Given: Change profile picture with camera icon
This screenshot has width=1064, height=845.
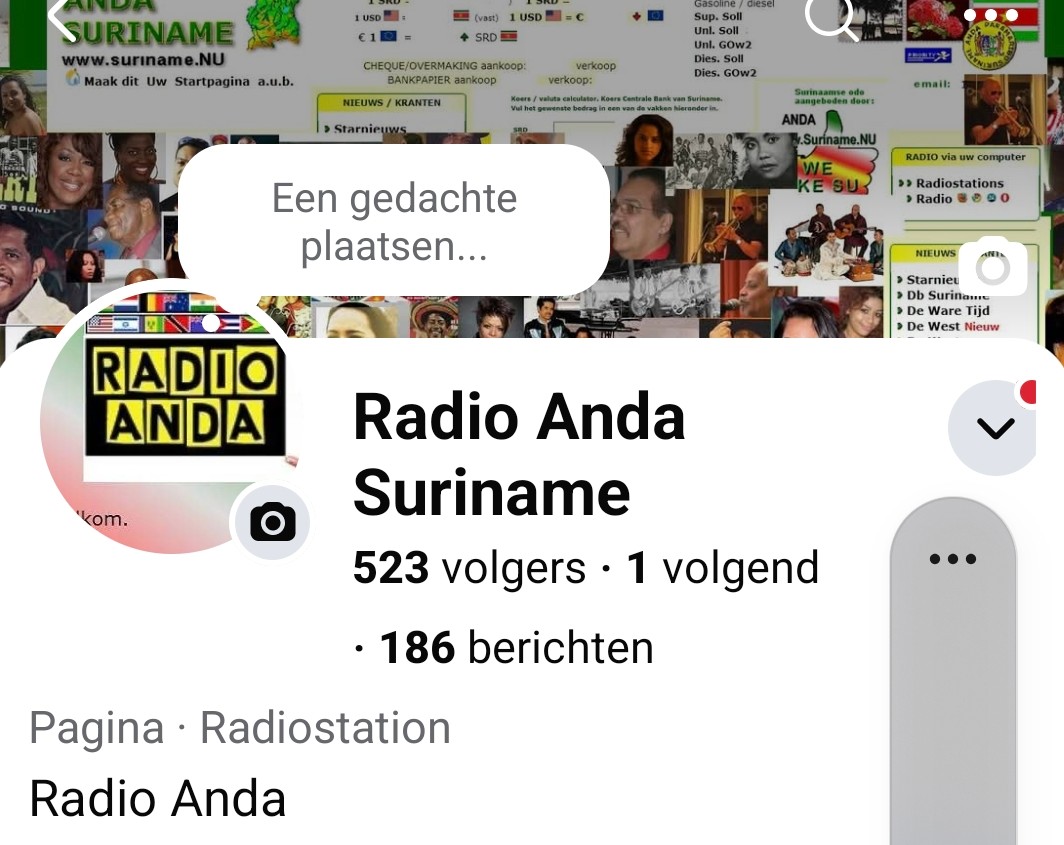Looking at the screenshot, I should [x=272, y=522].
